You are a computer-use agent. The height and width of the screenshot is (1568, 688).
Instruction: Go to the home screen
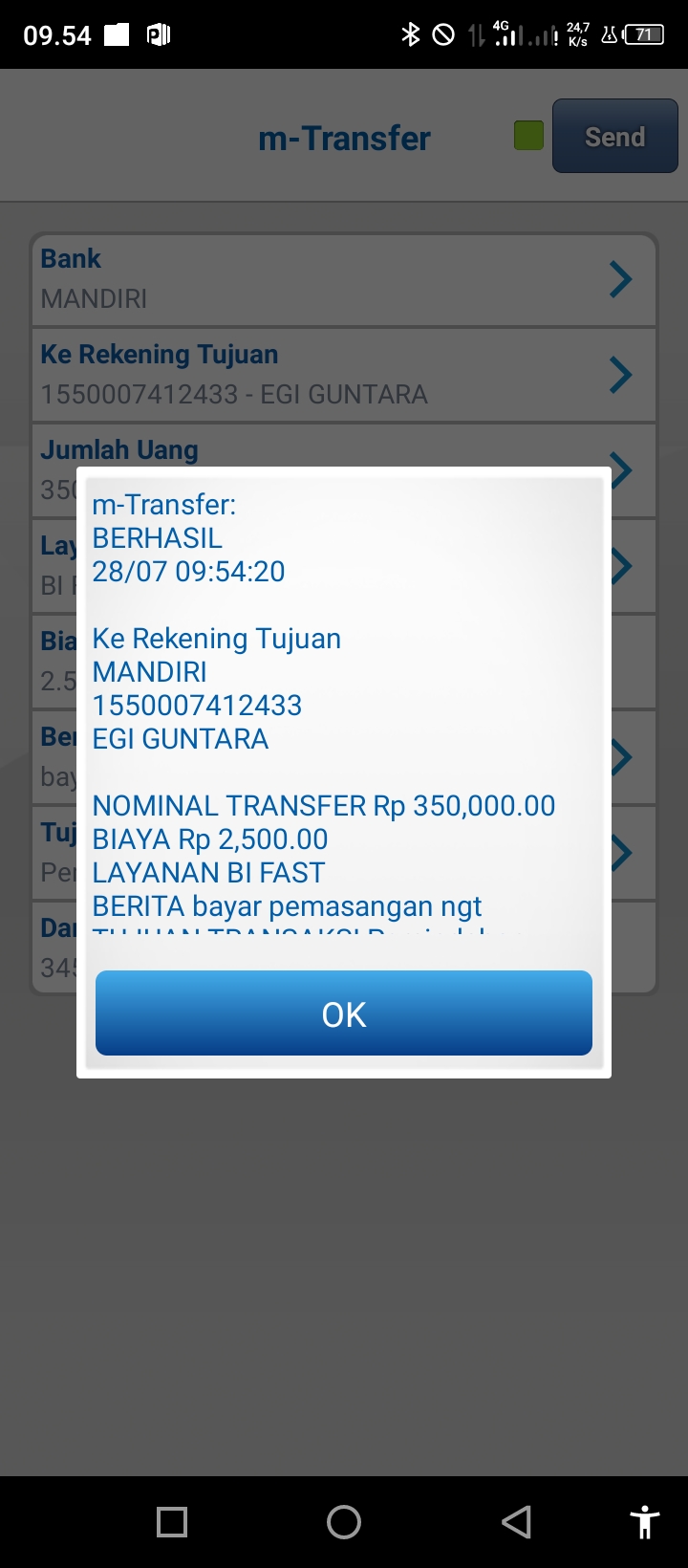tap(344, 1521)
